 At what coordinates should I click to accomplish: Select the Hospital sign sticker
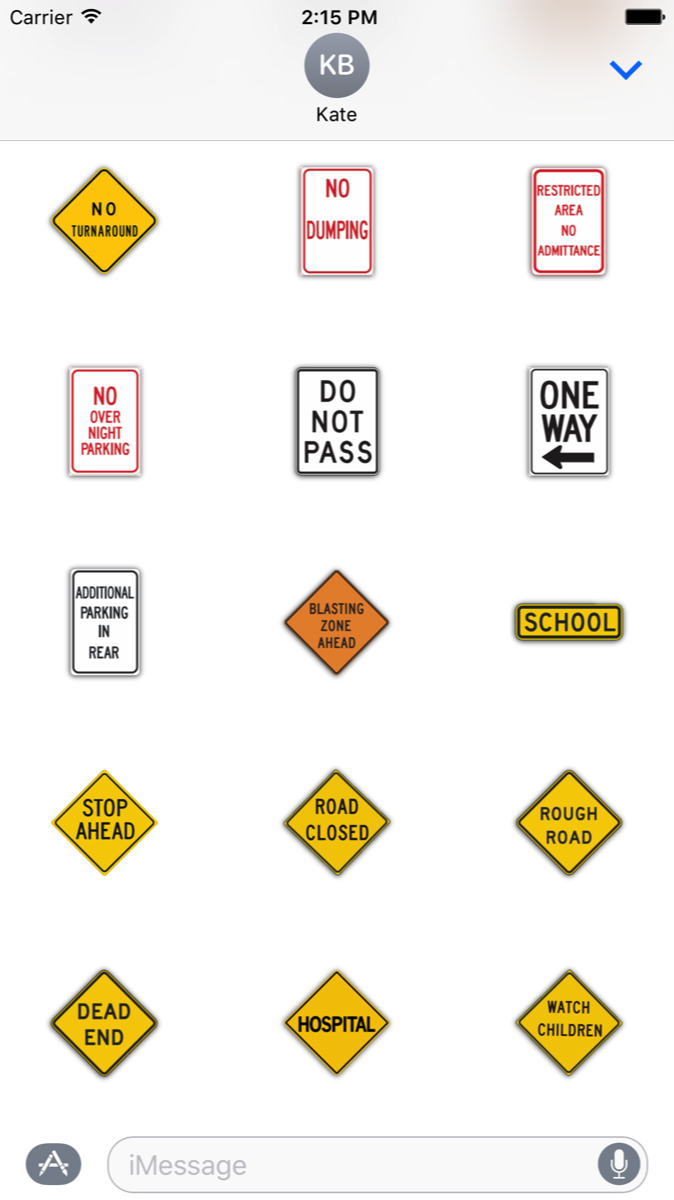pyautogui.click(x=337, y=1023)
